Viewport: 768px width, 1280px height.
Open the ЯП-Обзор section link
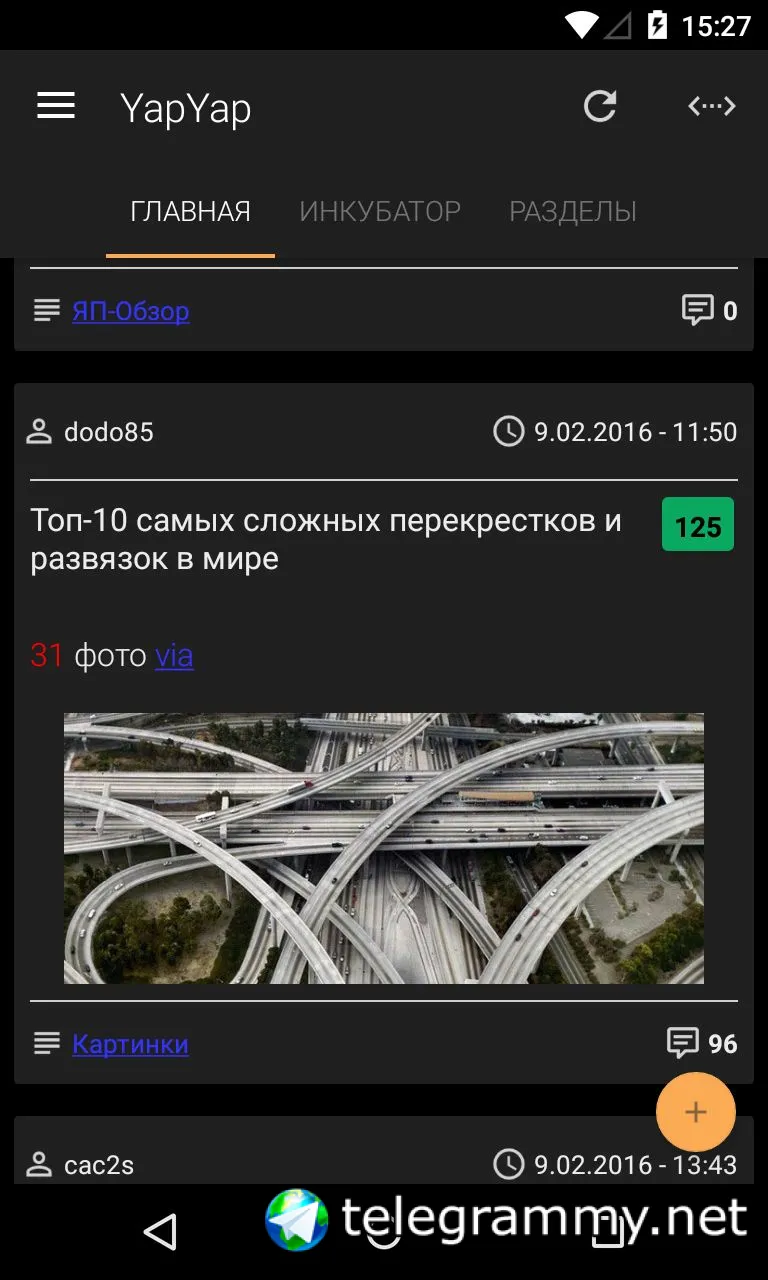pyautogui.click(x=130, y=311)
